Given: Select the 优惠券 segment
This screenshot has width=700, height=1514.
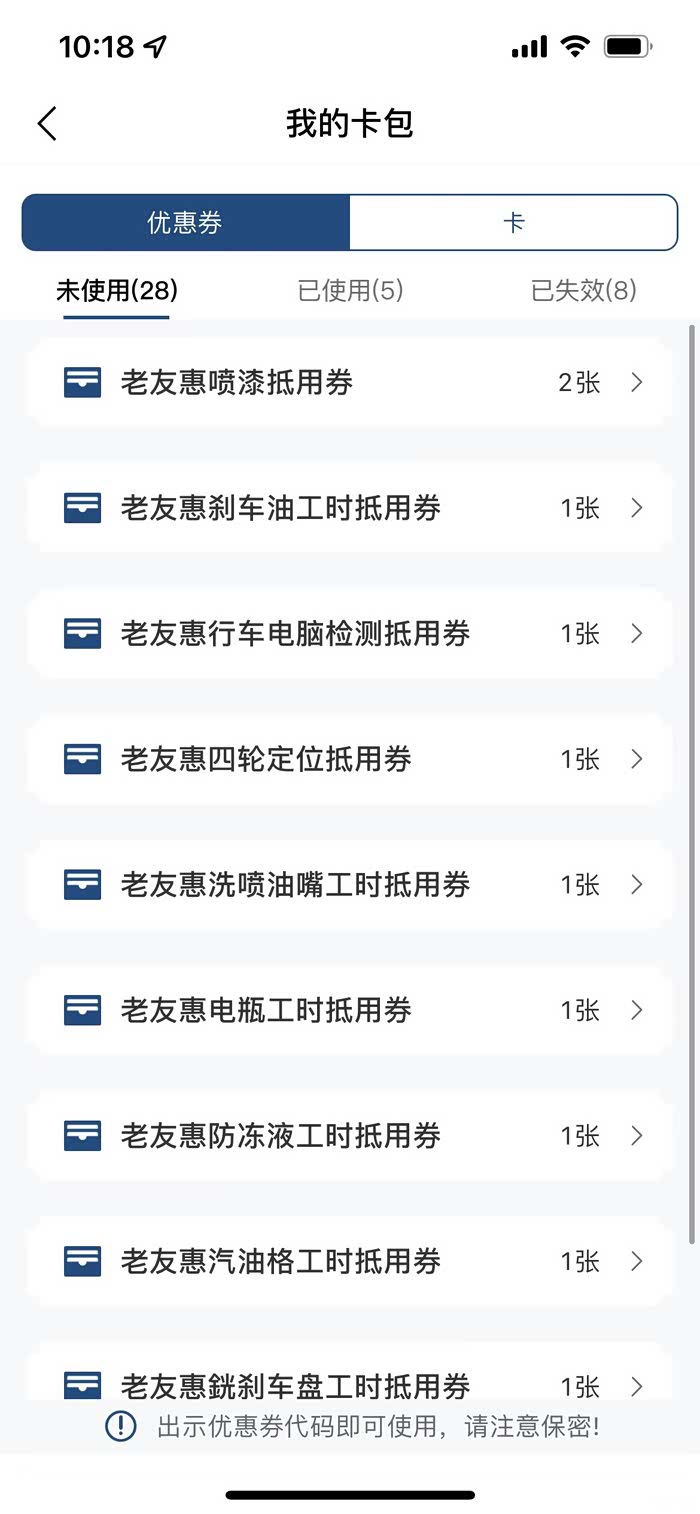Looking at the screenshot, I should coord(186,222).
